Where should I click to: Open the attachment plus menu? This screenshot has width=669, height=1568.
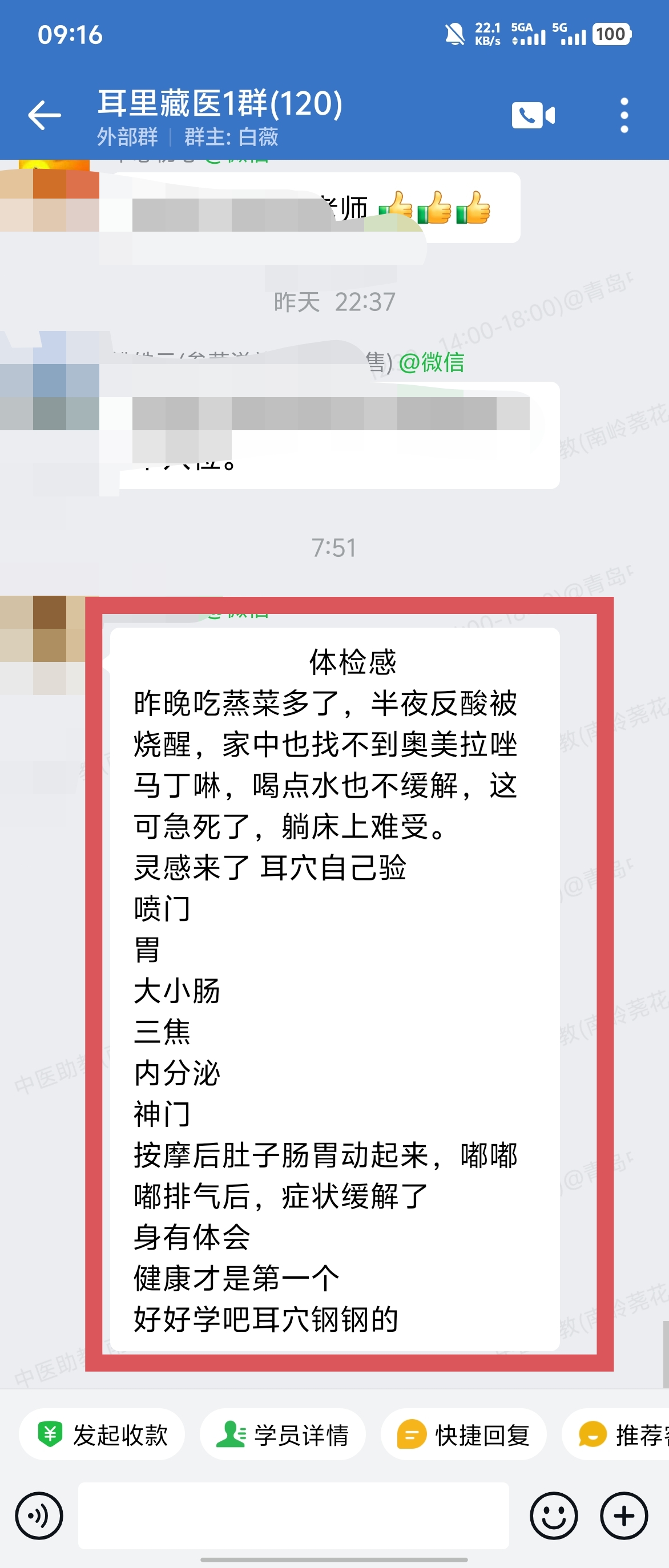622,1515
